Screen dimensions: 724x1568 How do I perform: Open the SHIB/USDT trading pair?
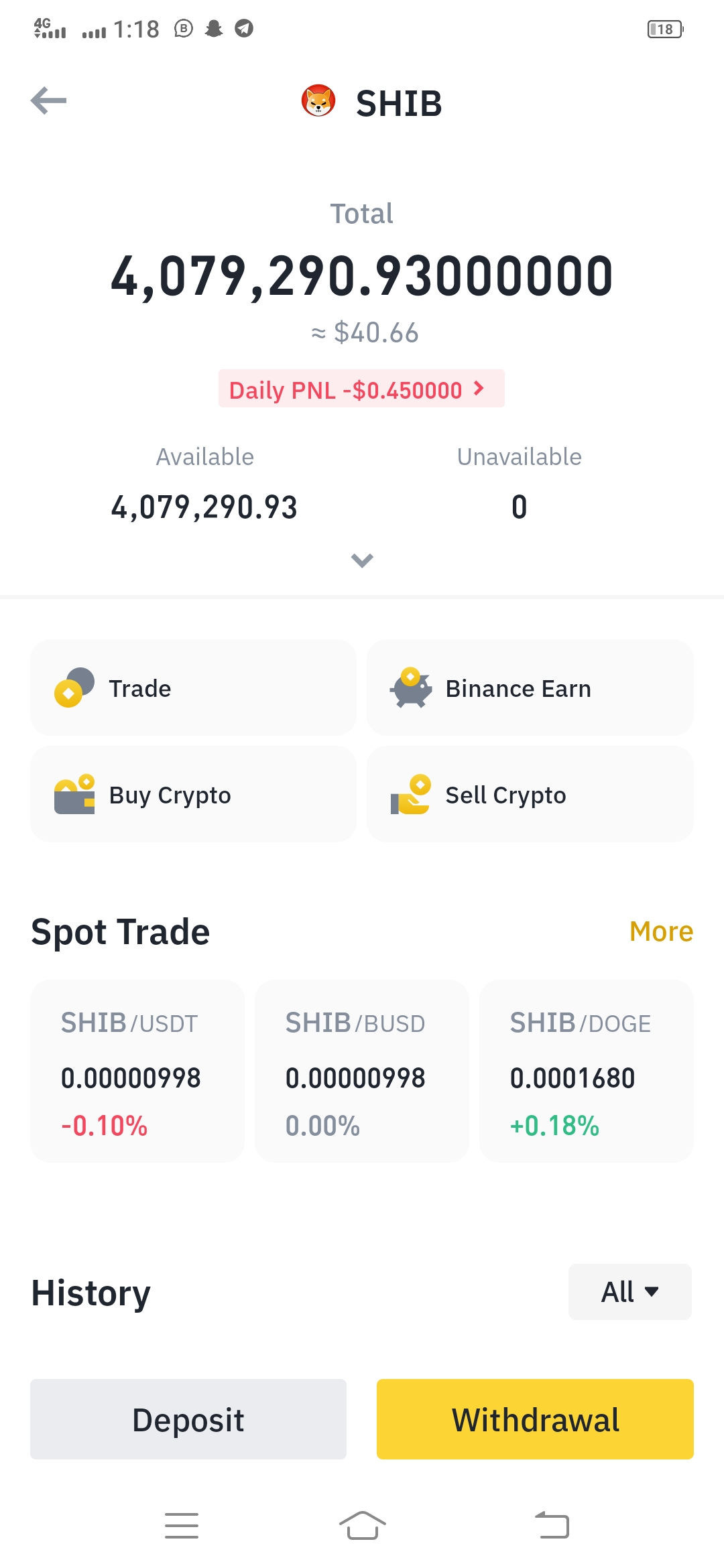pyautogui.click(x=137, y=1071)
